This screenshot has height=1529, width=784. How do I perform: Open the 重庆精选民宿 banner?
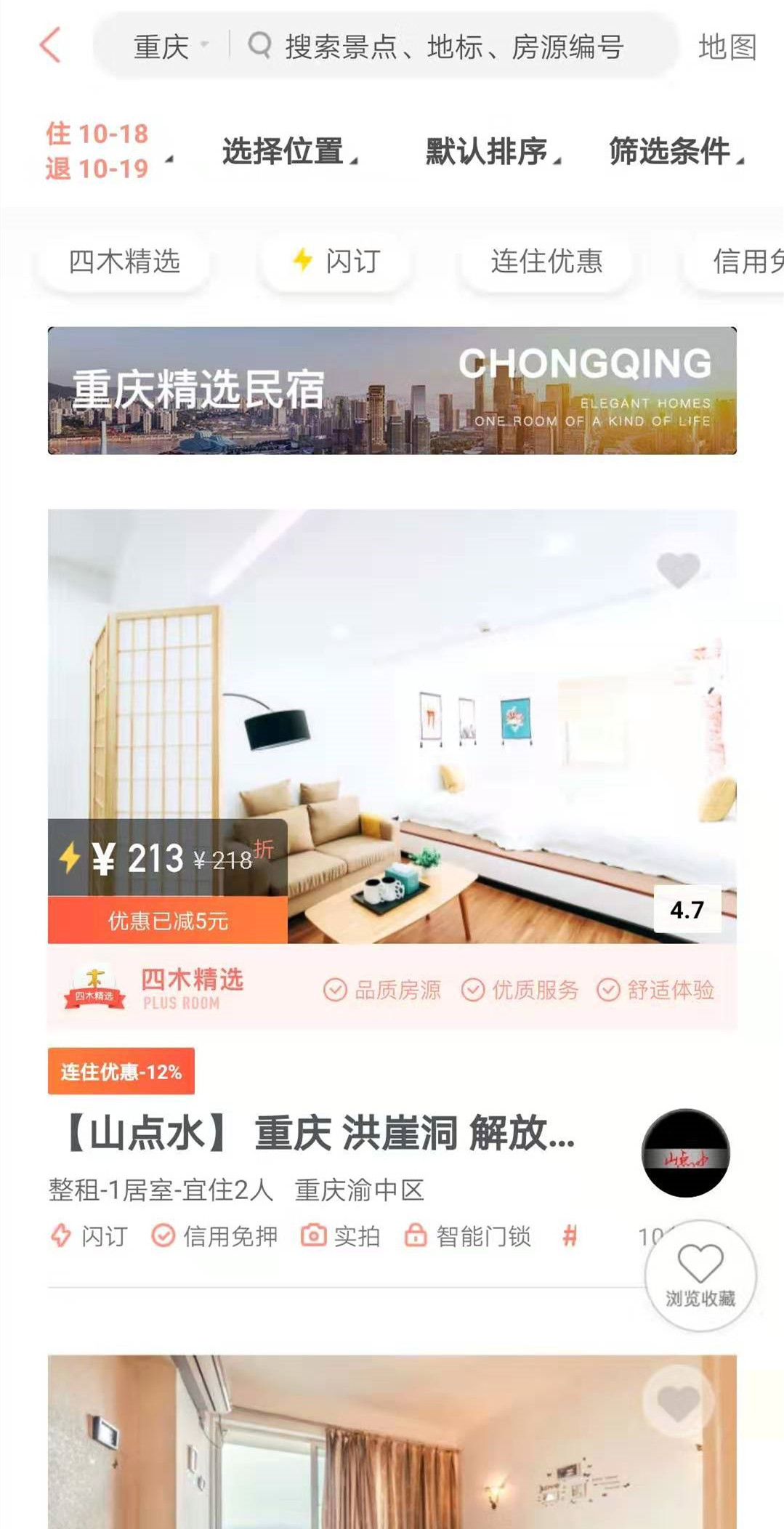pos(392,390)
